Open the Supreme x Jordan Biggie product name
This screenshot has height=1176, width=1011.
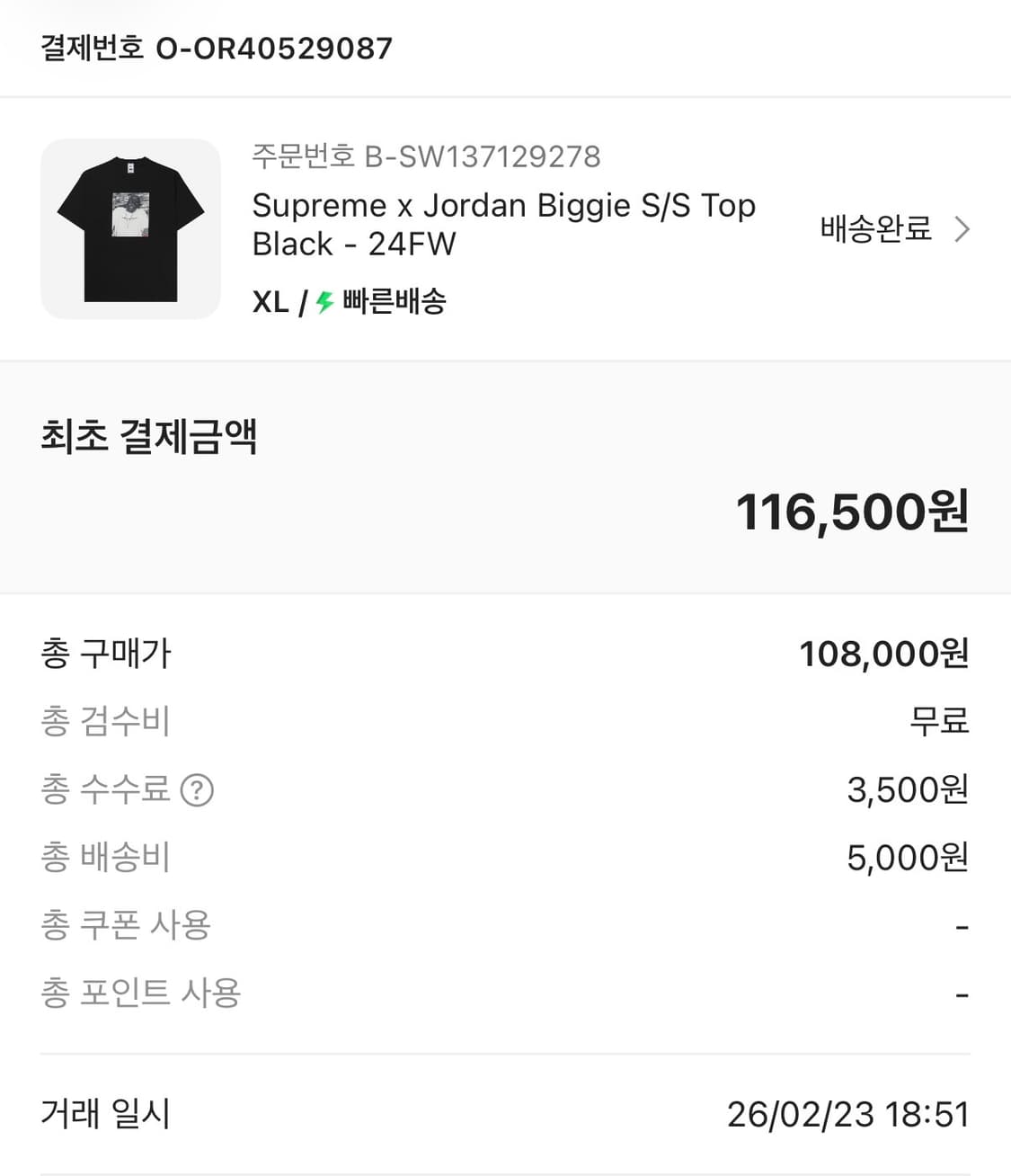tap(503, 223)
